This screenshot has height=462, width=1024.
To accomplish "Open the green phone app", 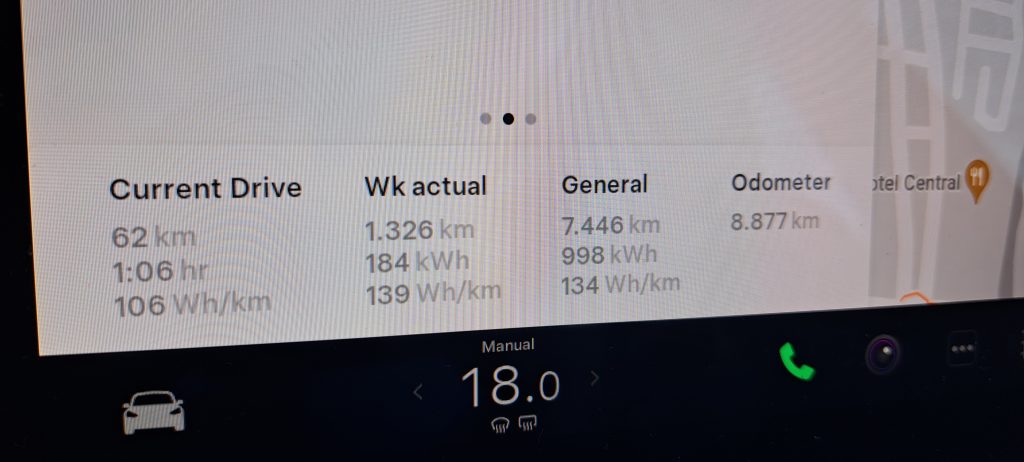I will point(796,360).
